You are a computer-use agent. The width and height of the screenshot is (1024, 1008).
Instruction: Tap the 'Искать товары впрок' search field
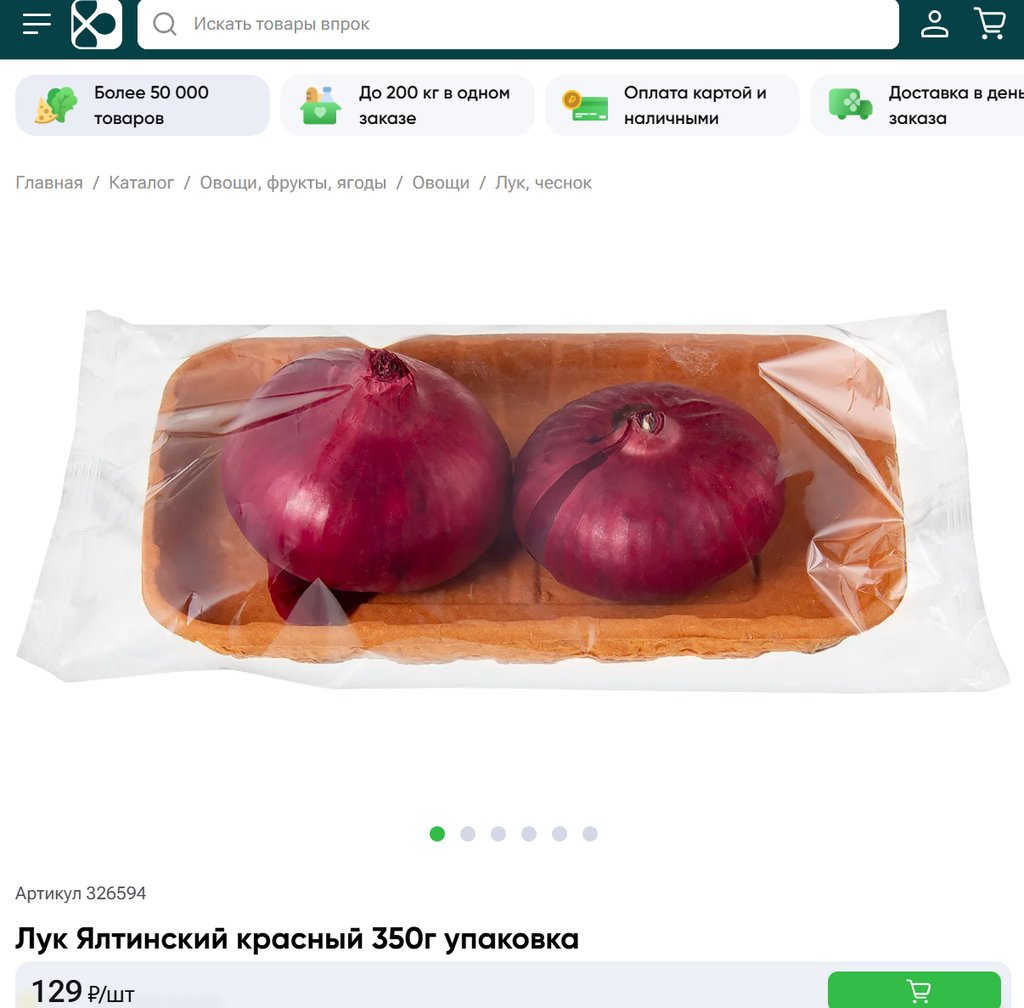point(518,24)
